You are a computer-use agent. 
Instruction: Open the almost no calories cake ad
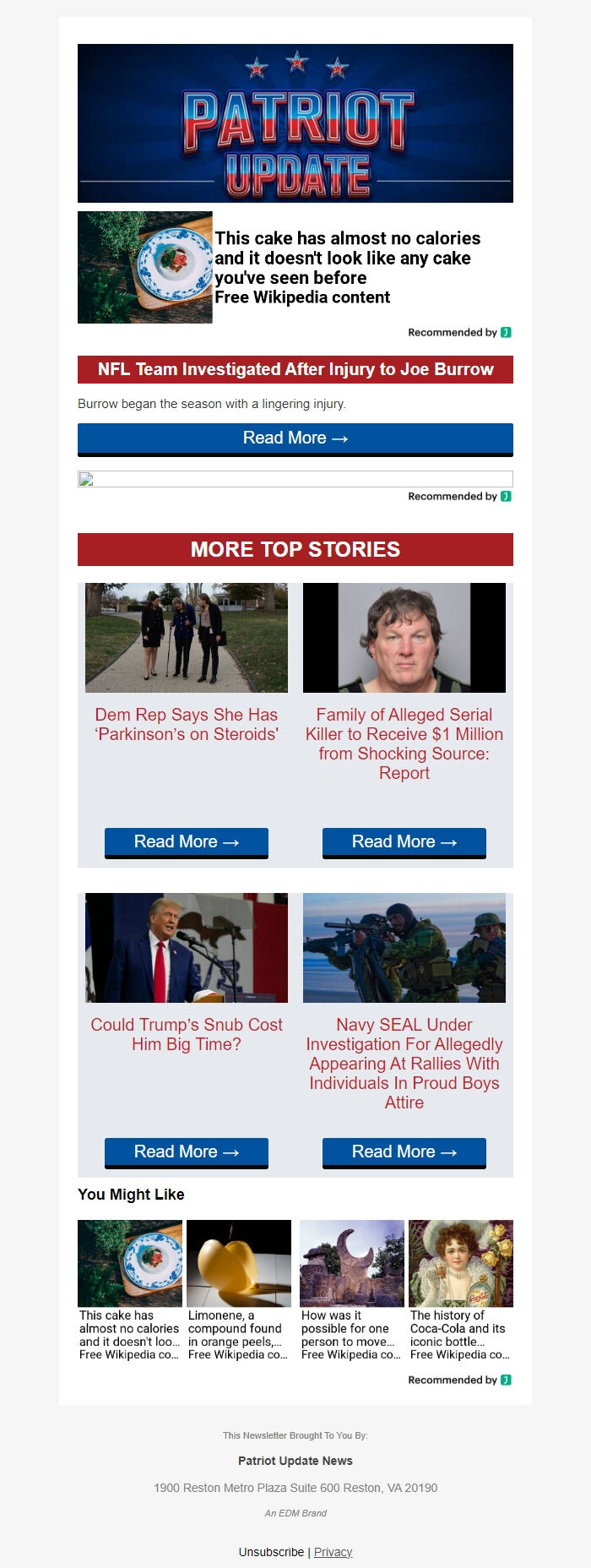pos(347,258)
